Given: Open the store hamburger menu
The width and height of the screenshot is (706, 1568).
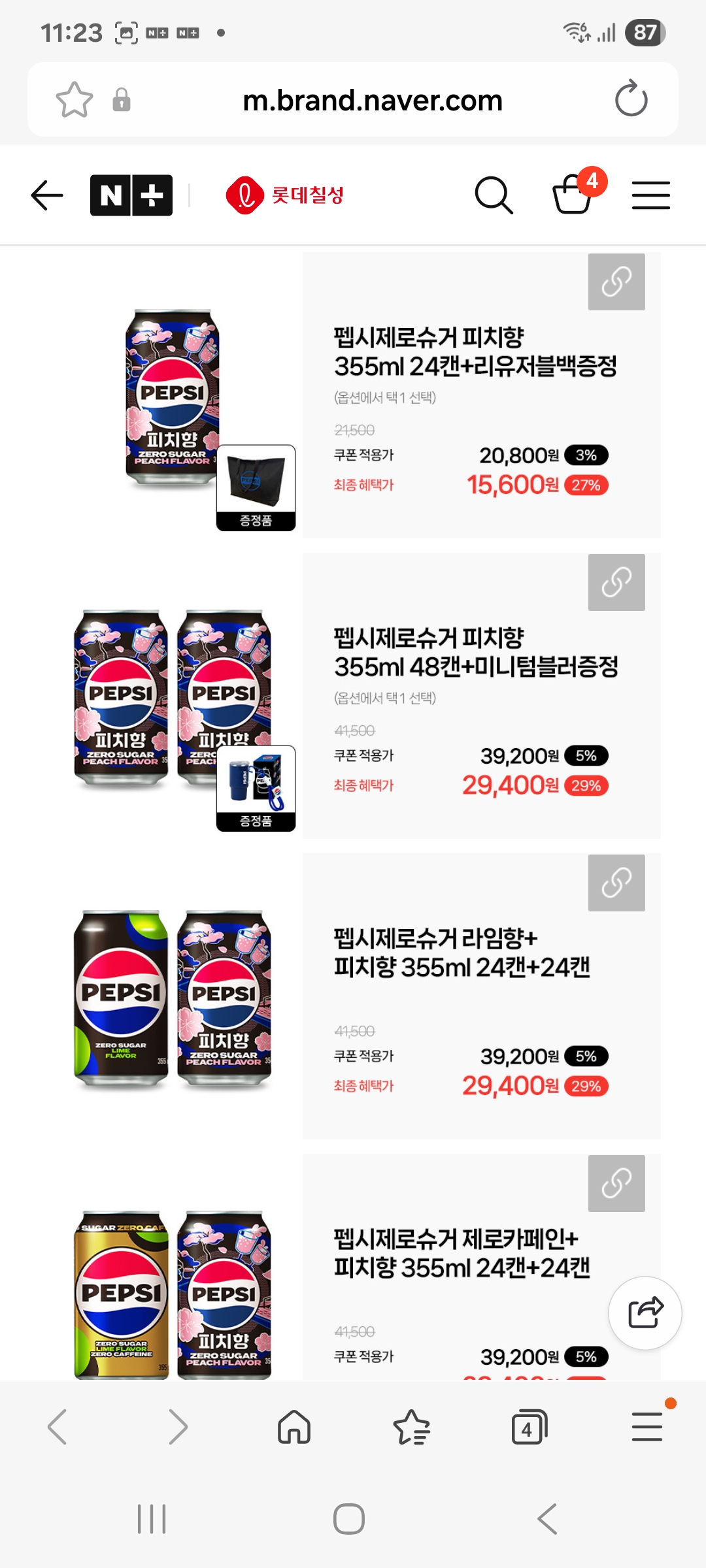Looking at the screenshot, I should pos(650,195).
